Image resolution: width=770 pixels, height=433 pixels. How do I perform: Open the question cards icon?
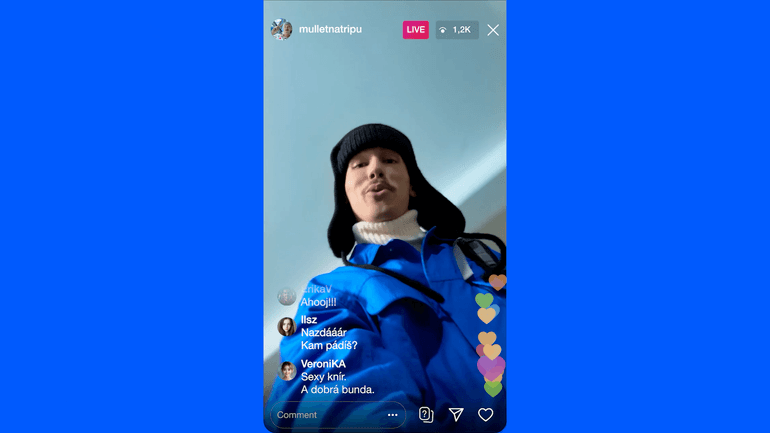pos(426,415)
